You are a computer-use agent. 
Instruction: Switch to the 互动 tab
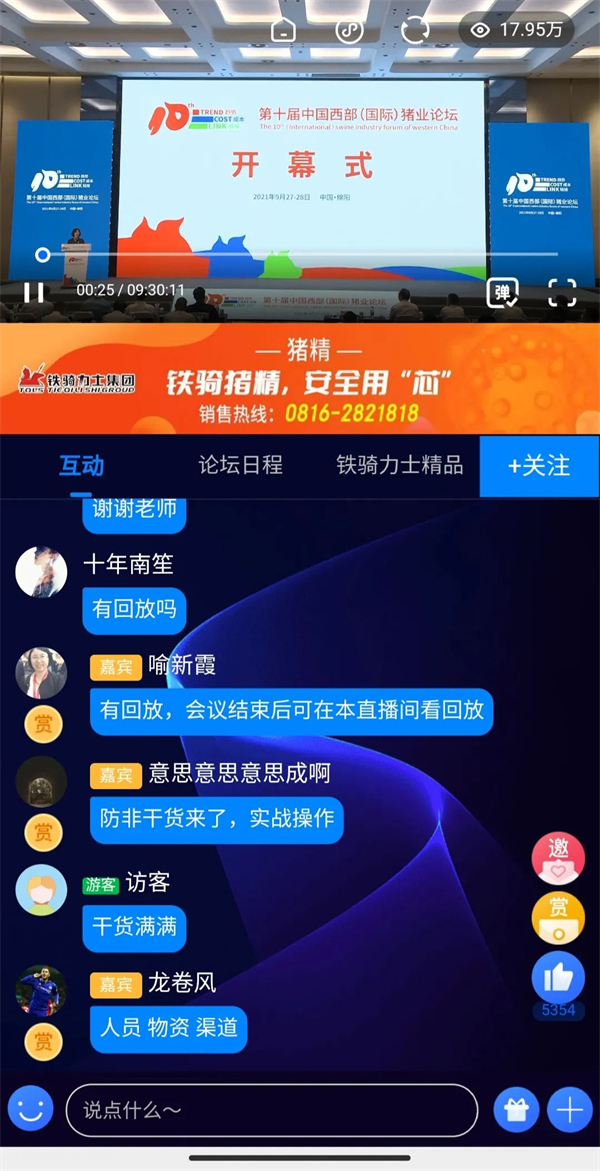click(x=82, y=465)
